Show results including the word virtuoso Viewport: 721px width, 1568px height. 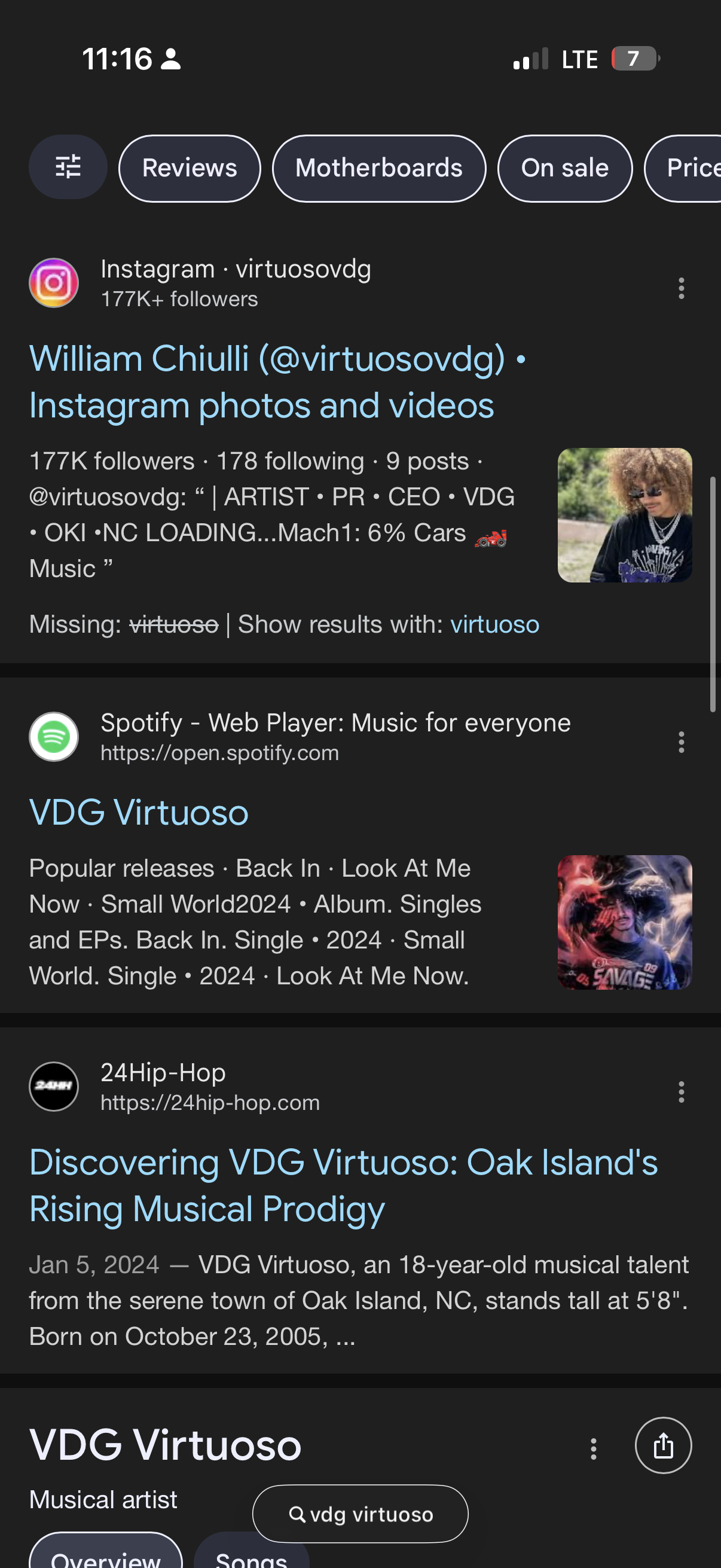point(494,624)
